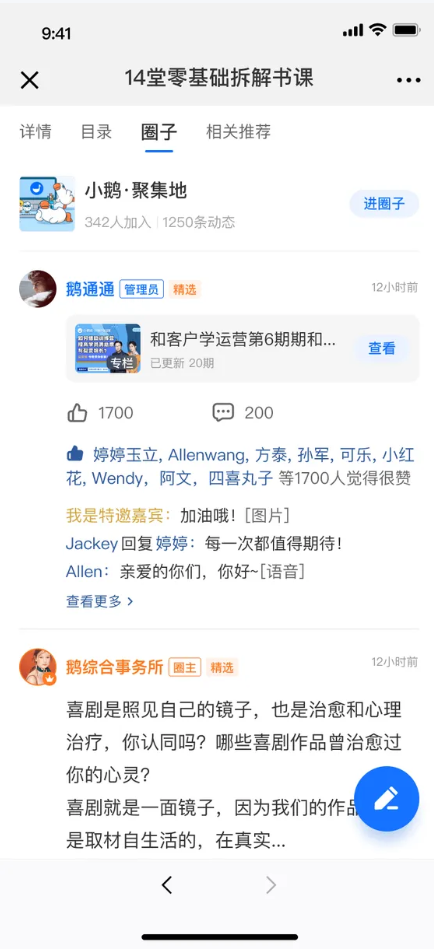View the 和客户学运营 column via 查看
This screenshot has height=949, width=434.
click(382, 349)
